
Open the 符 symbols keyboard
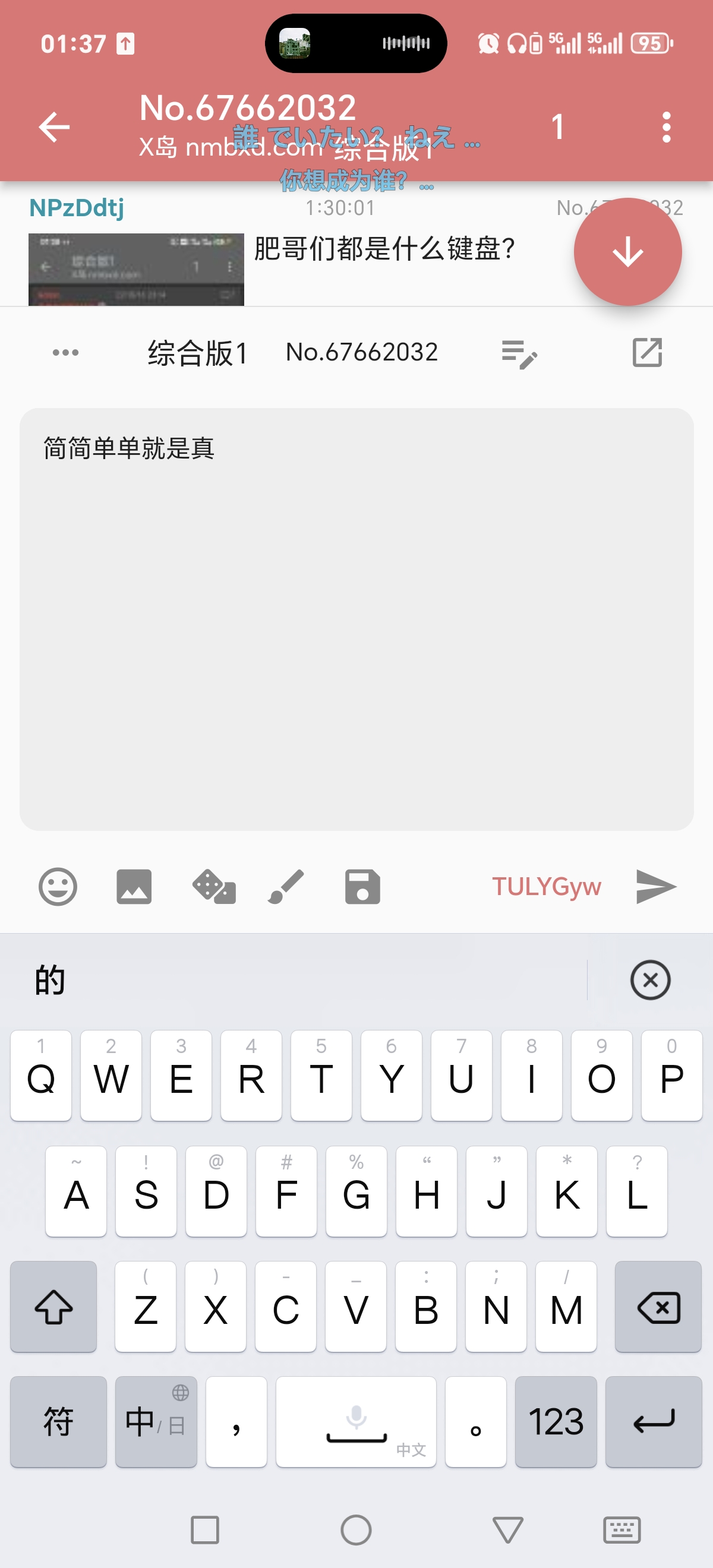[58, 1421]
